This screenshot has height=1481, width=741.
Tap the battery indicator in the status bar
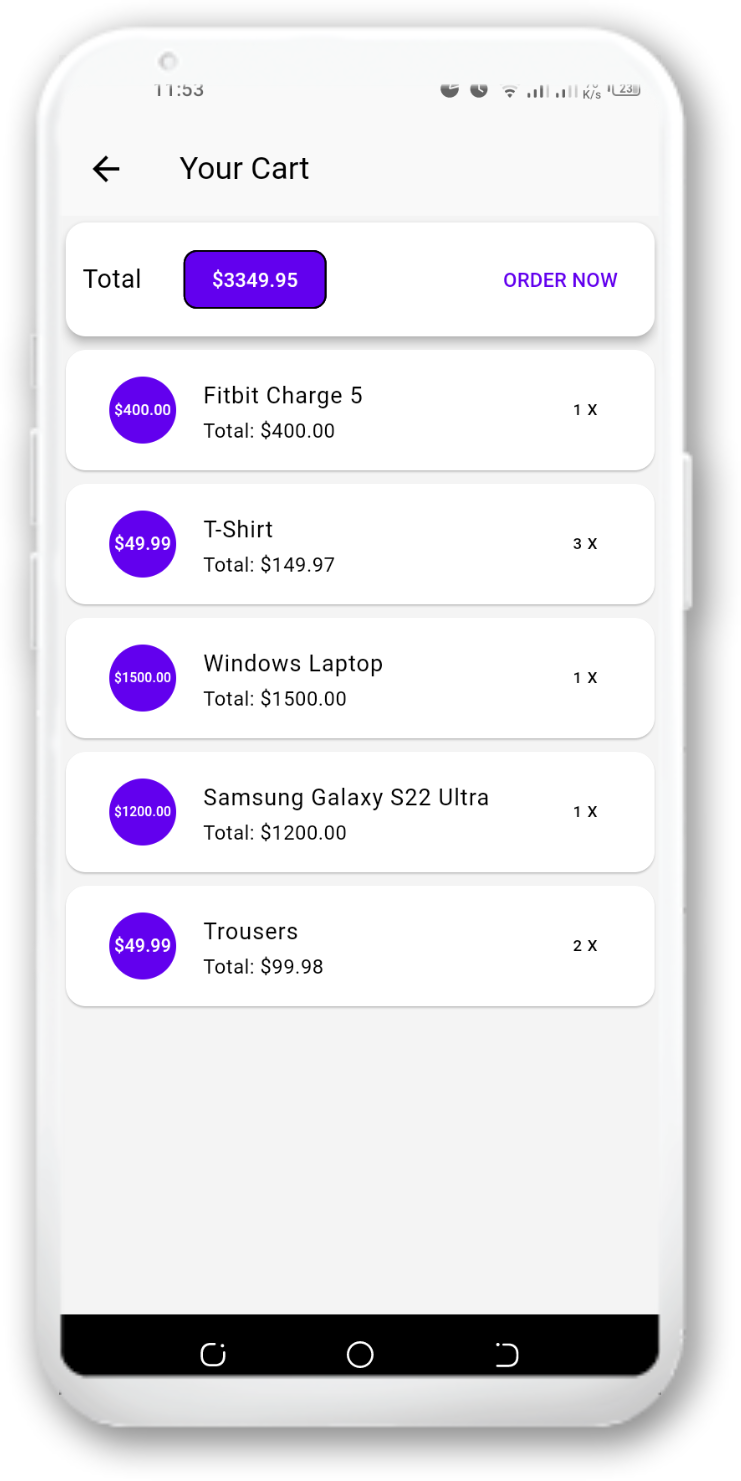(x=624, y=89)
